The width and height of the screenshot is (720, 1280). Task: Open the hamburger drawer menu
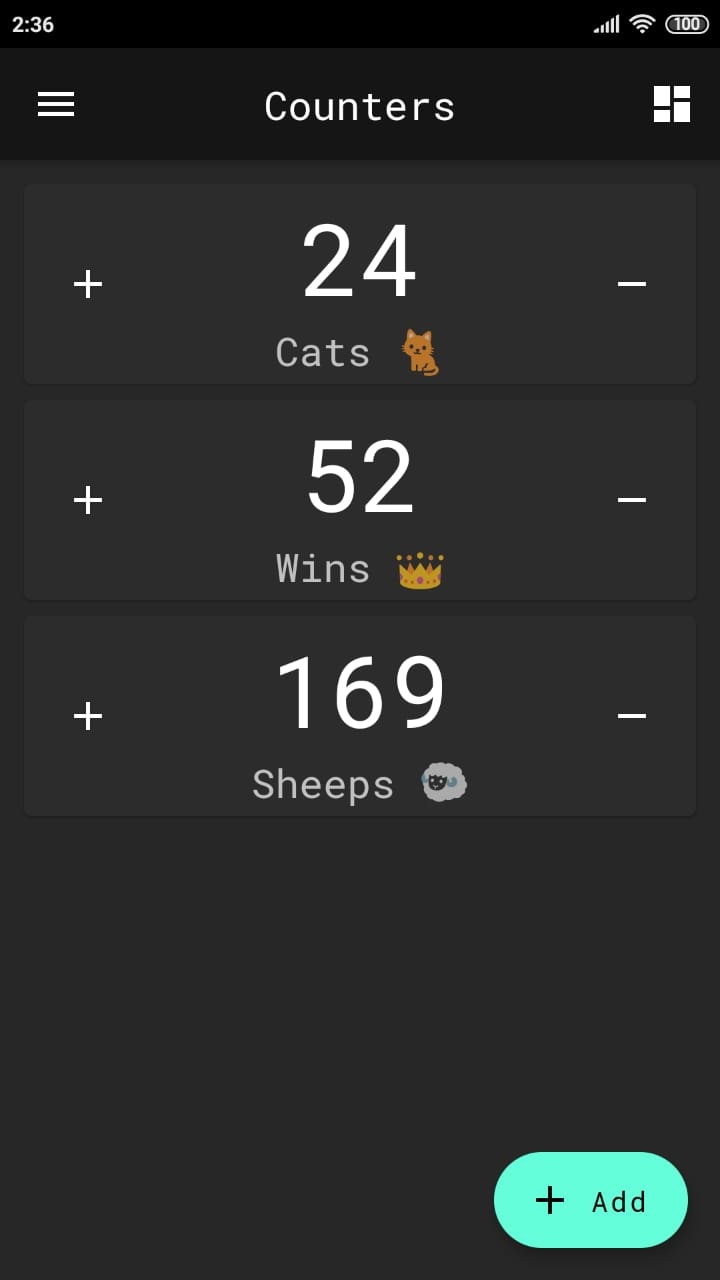56,104
